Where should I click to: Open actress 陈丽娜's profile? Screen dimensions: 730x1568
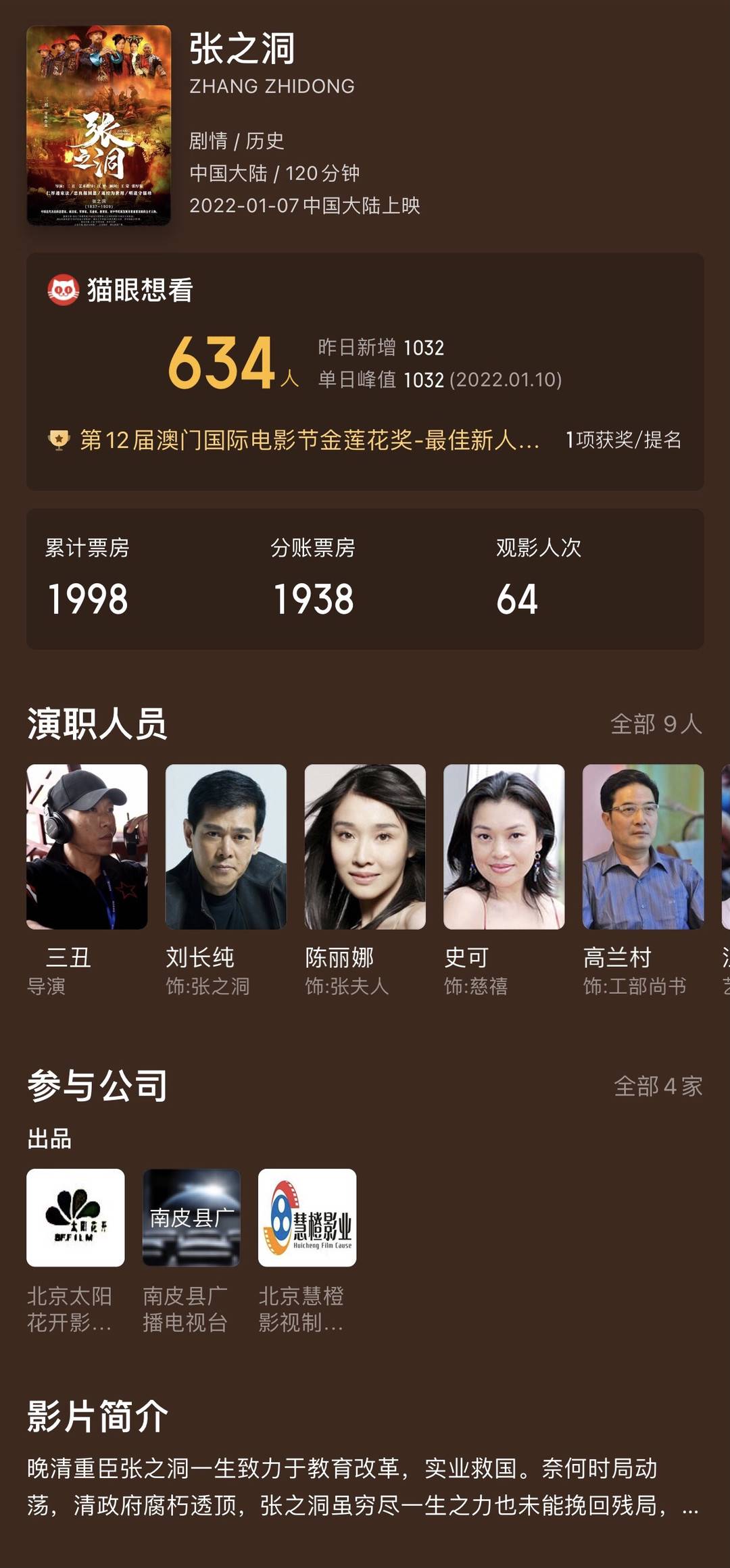click(x=365, y=846)
